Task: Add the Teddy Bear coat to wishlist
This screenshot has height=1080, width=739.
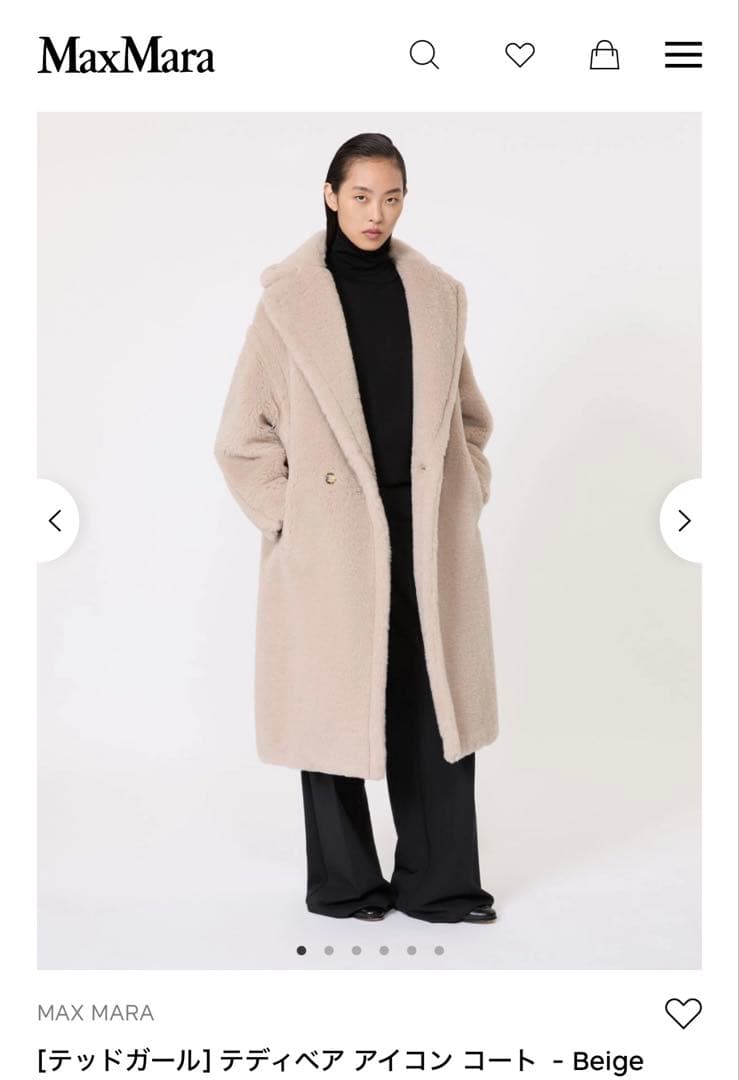Action: 683,1014
